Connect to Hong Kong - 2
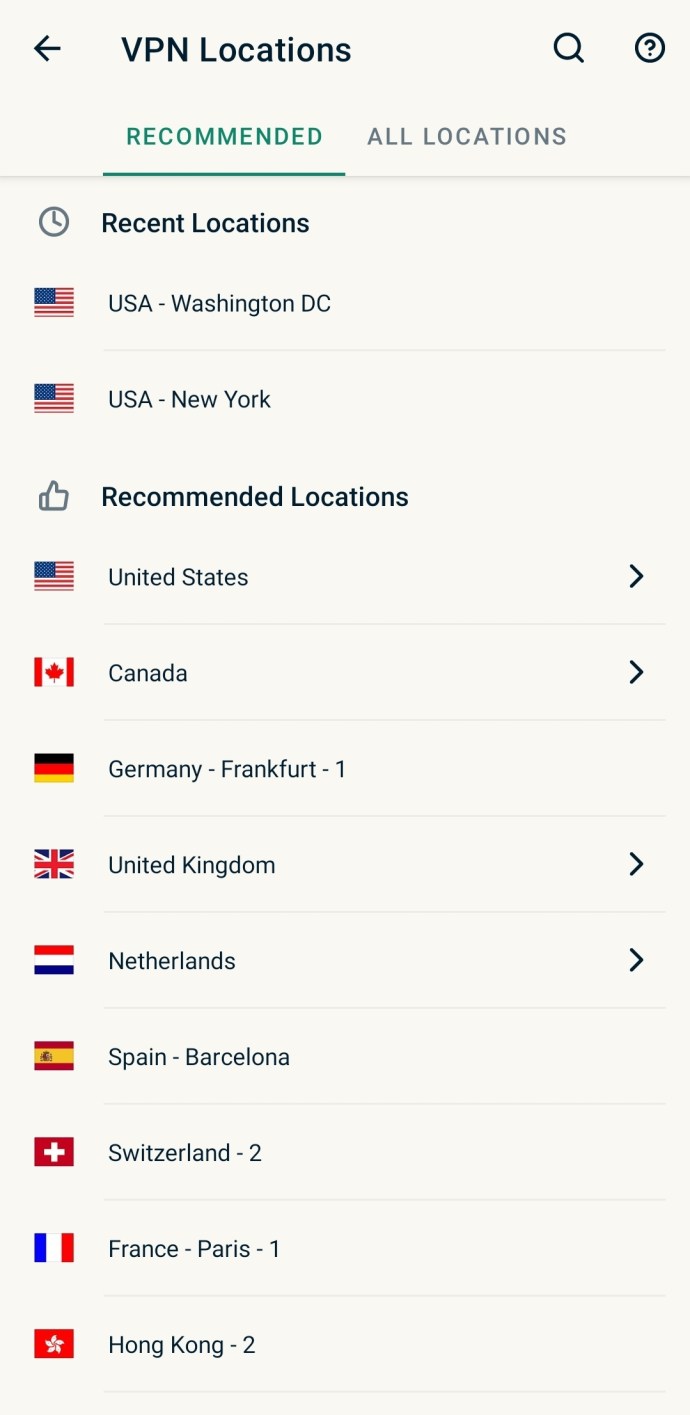The width and height of the screenshot is (690, 1415). tap(345, 1345)
